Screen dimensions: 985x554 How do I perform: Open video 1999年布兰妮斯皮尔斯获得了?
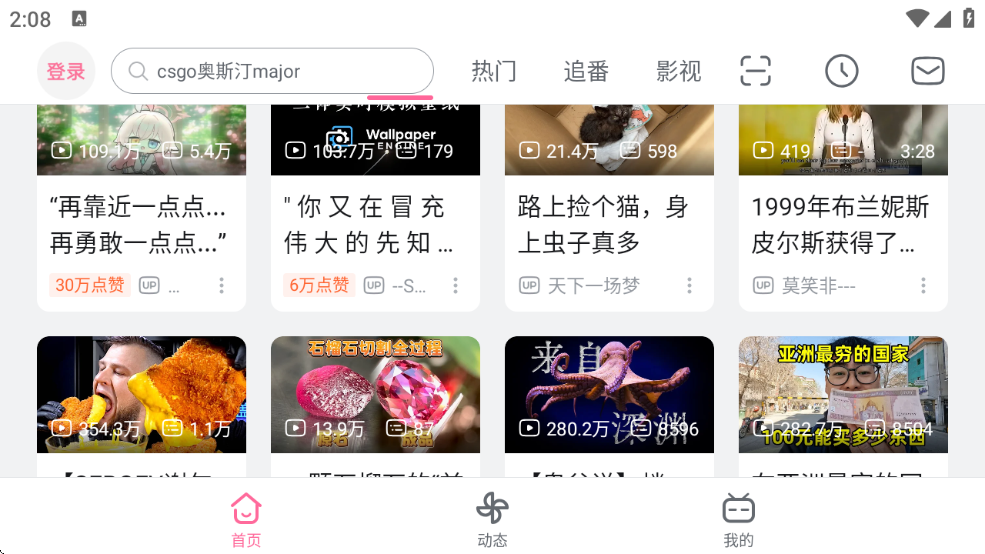pos(840,225)
